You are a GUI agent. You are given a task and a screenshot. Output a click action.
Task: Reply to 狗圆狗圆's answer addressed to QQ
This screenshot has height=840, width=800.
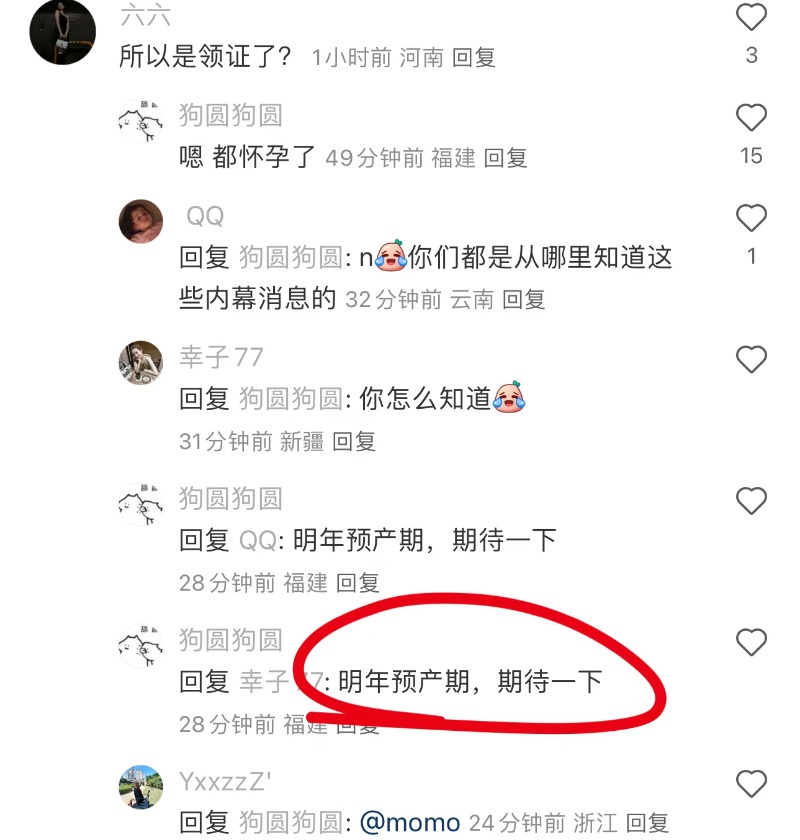click(357, 582)
